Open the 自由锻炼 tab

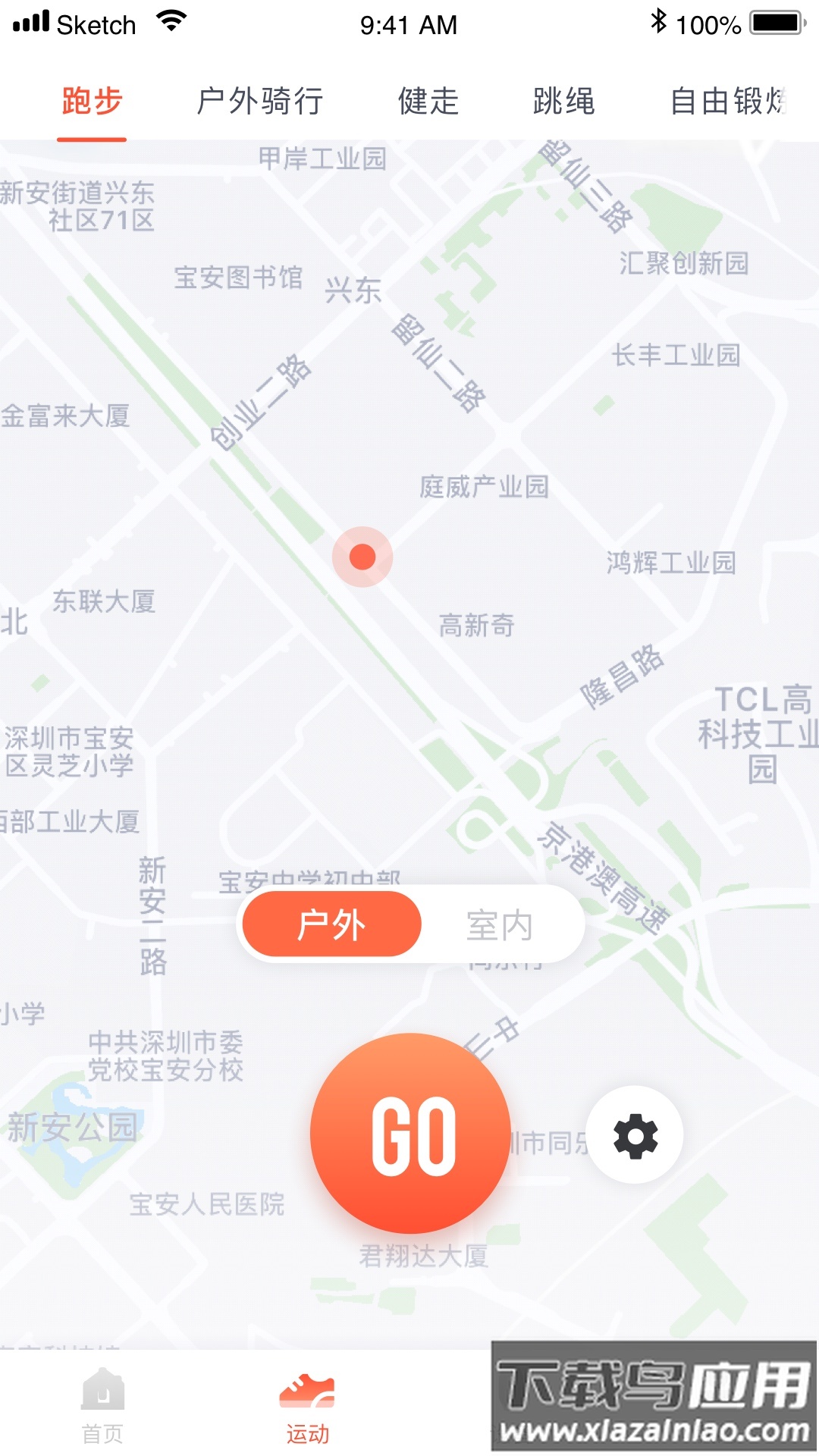[x=730, y=101]
